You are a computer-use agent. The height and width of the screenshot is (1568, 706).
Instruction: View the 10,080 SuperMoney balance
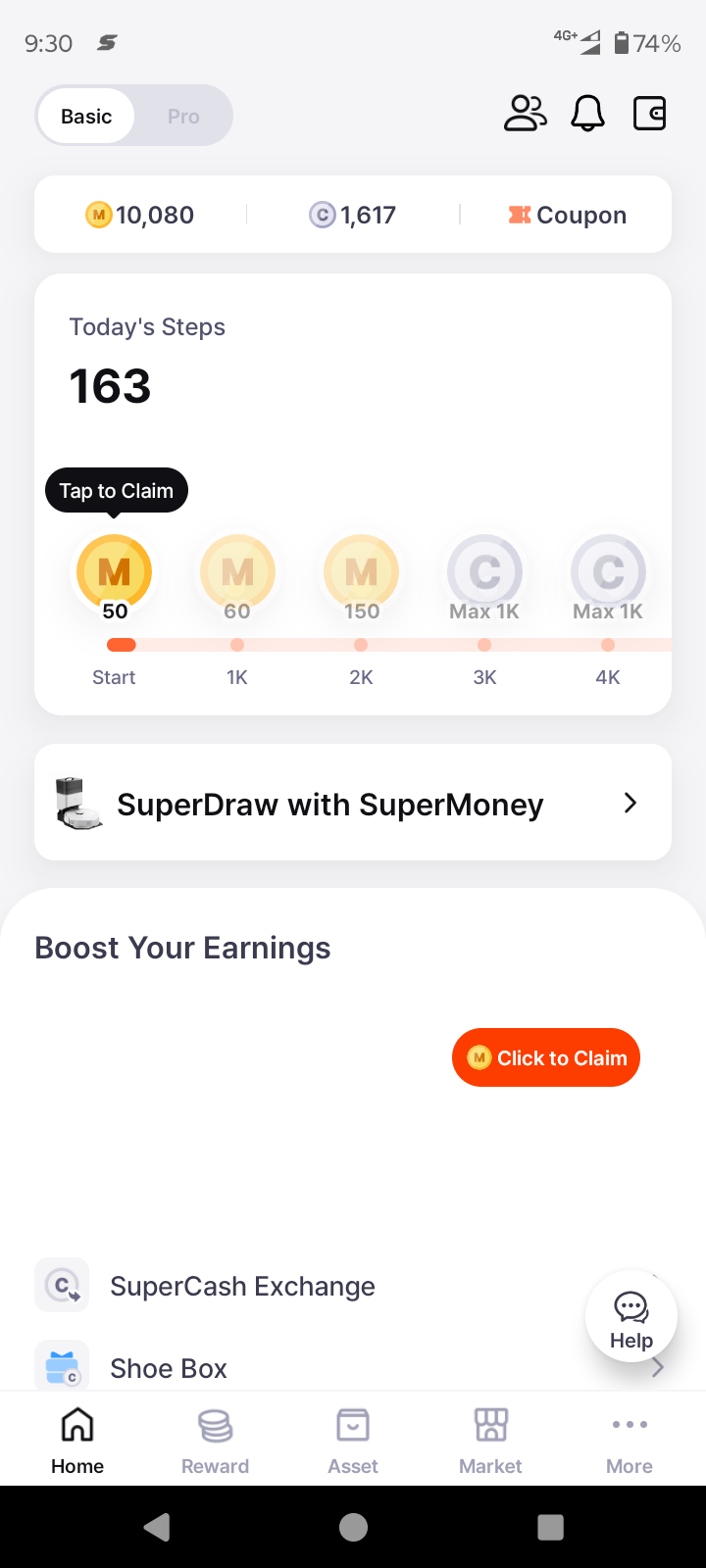pos(140,215)
